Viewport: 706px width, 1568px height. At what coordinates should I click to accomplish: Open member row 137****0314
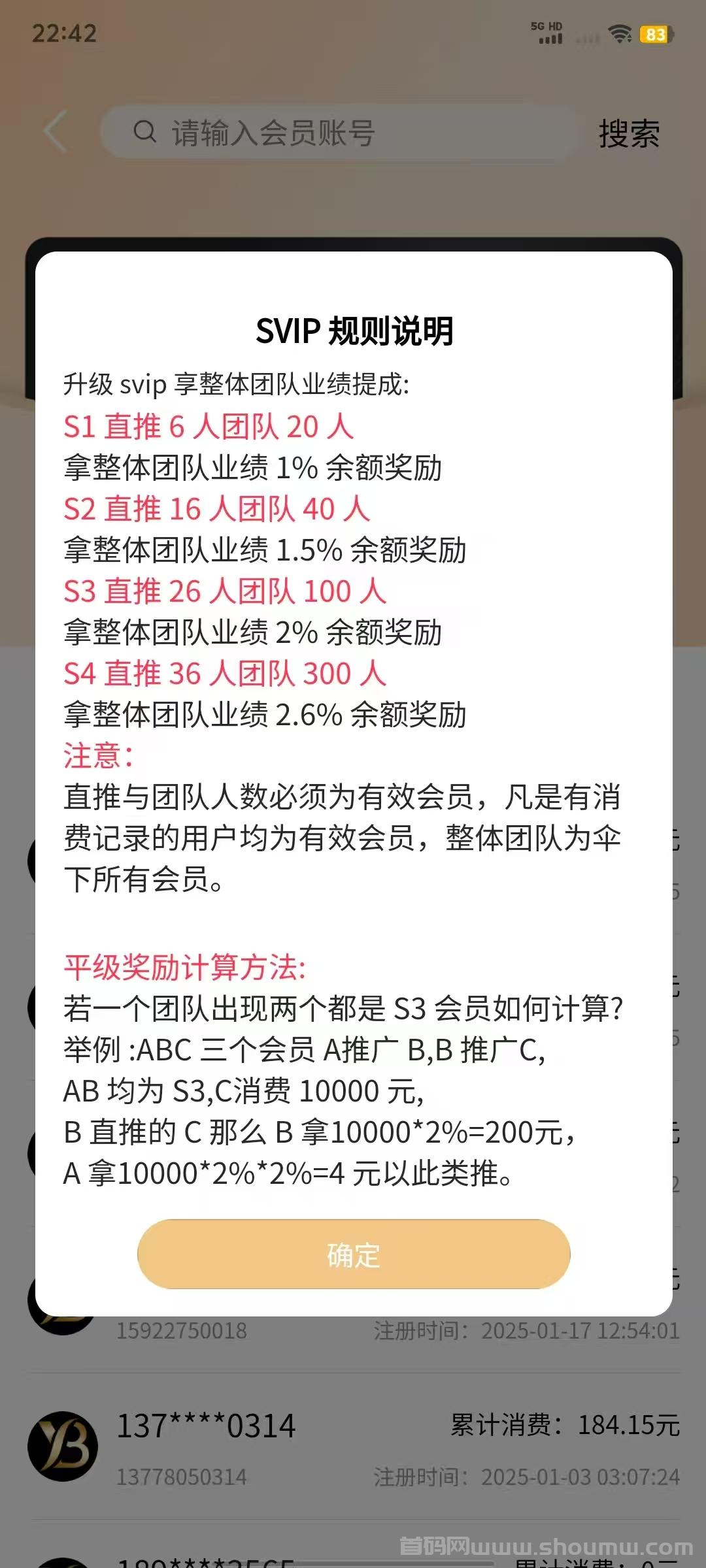tap(353, 1446)
